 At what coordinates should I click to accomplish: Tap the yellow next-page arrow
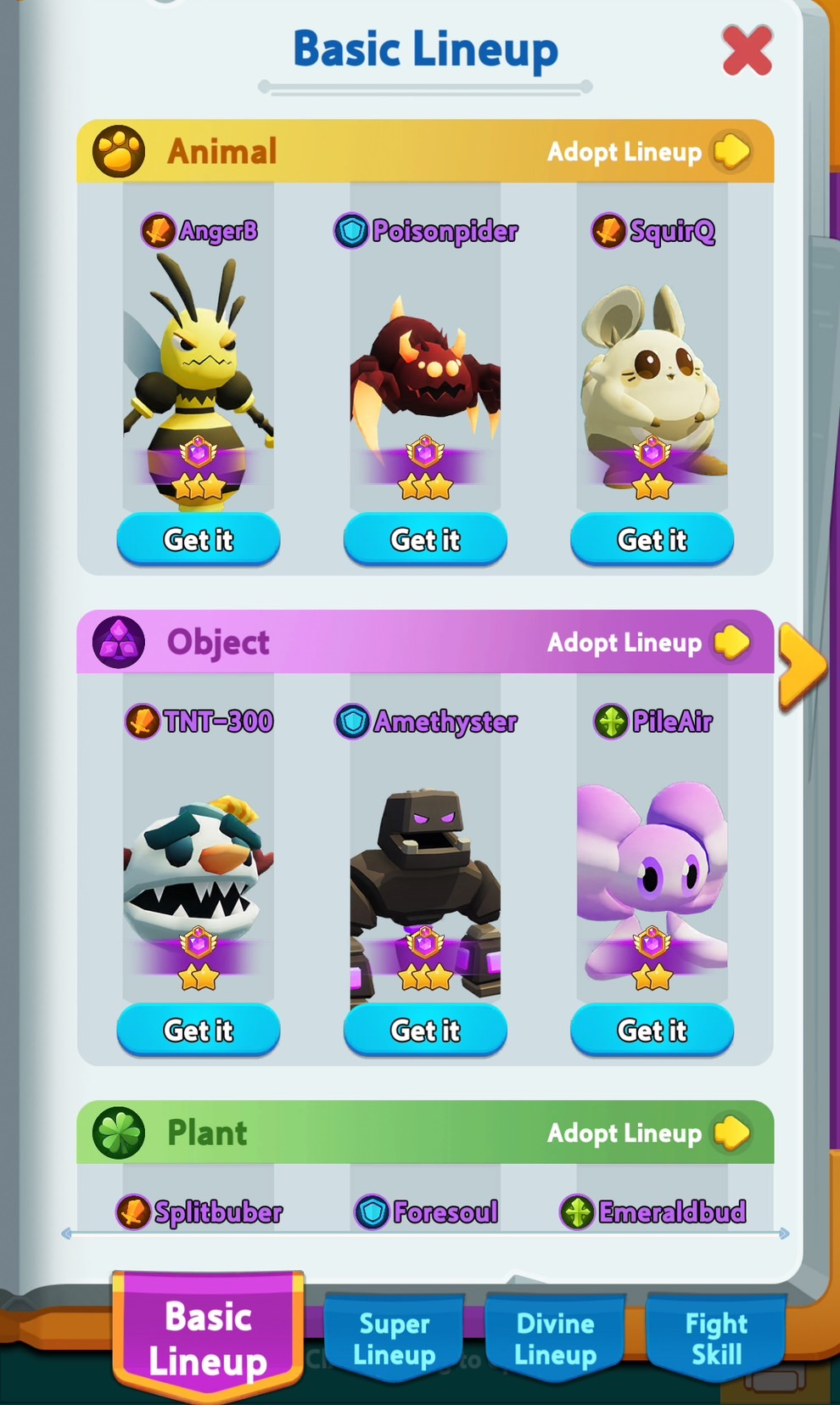[802, 665]
